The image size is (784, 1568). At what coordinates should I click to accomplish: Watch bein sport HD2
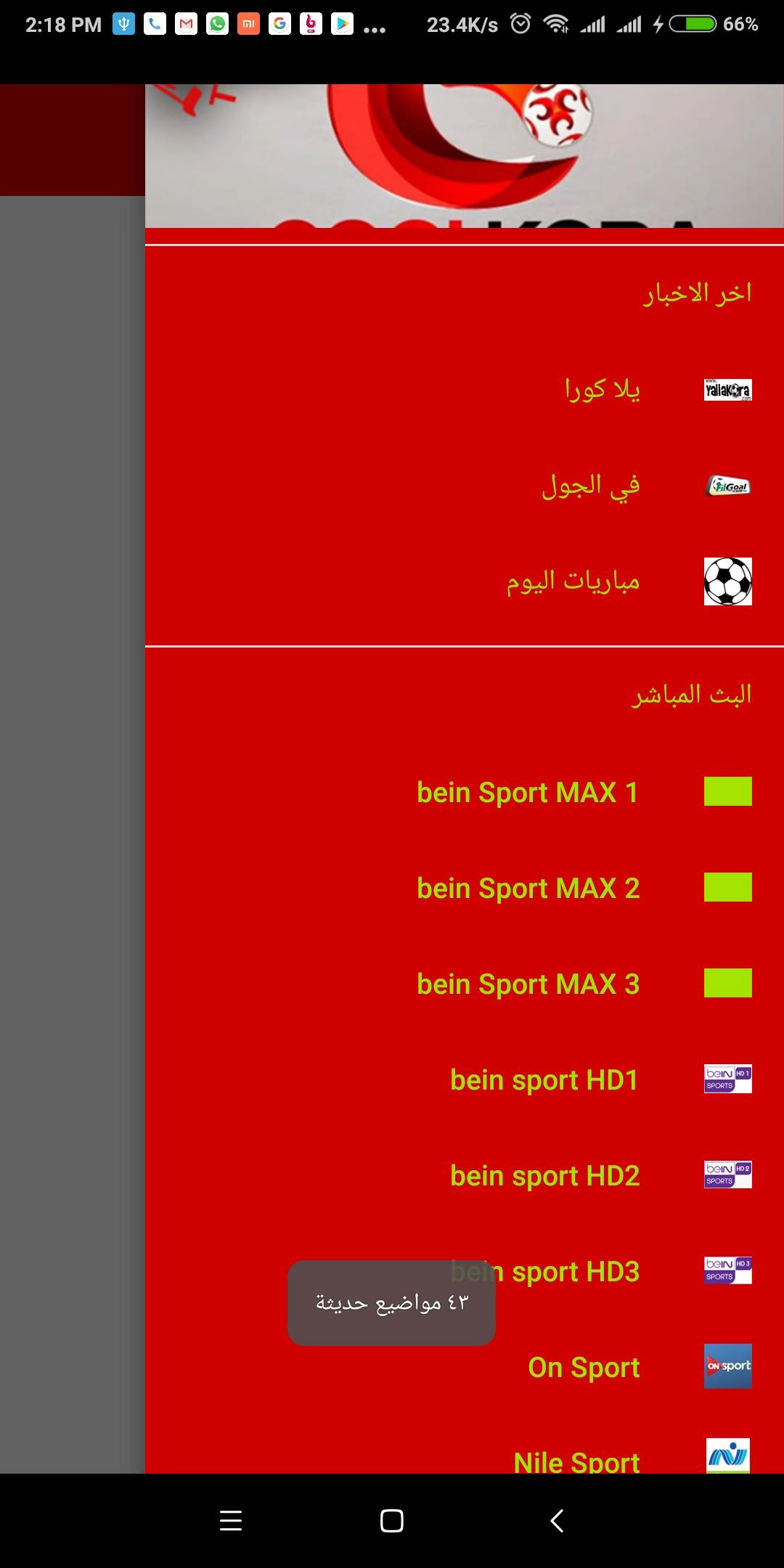(544, 1175)
